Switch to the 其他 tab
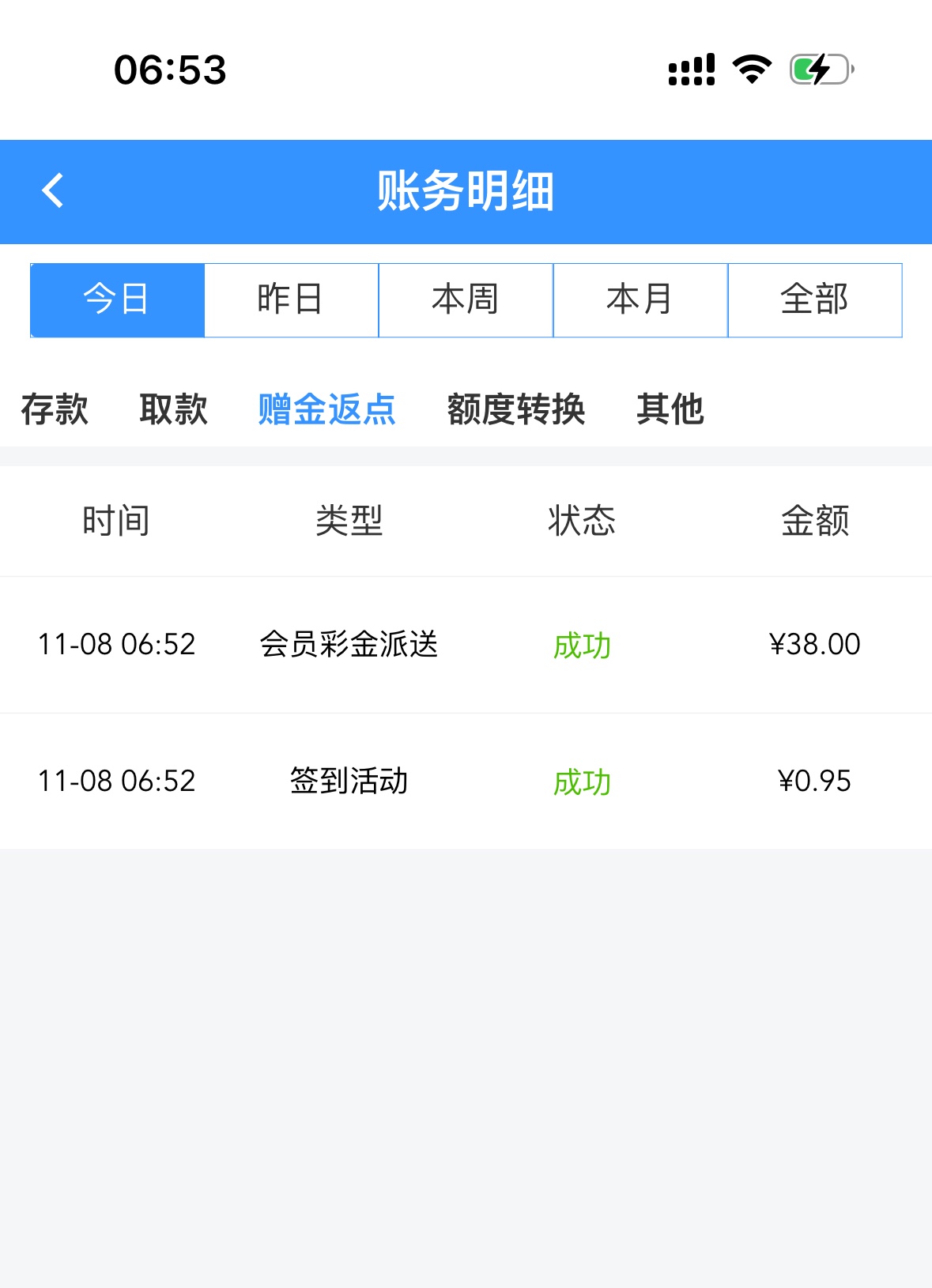This screenshot has width=932, height=1288. click(670, 409)
